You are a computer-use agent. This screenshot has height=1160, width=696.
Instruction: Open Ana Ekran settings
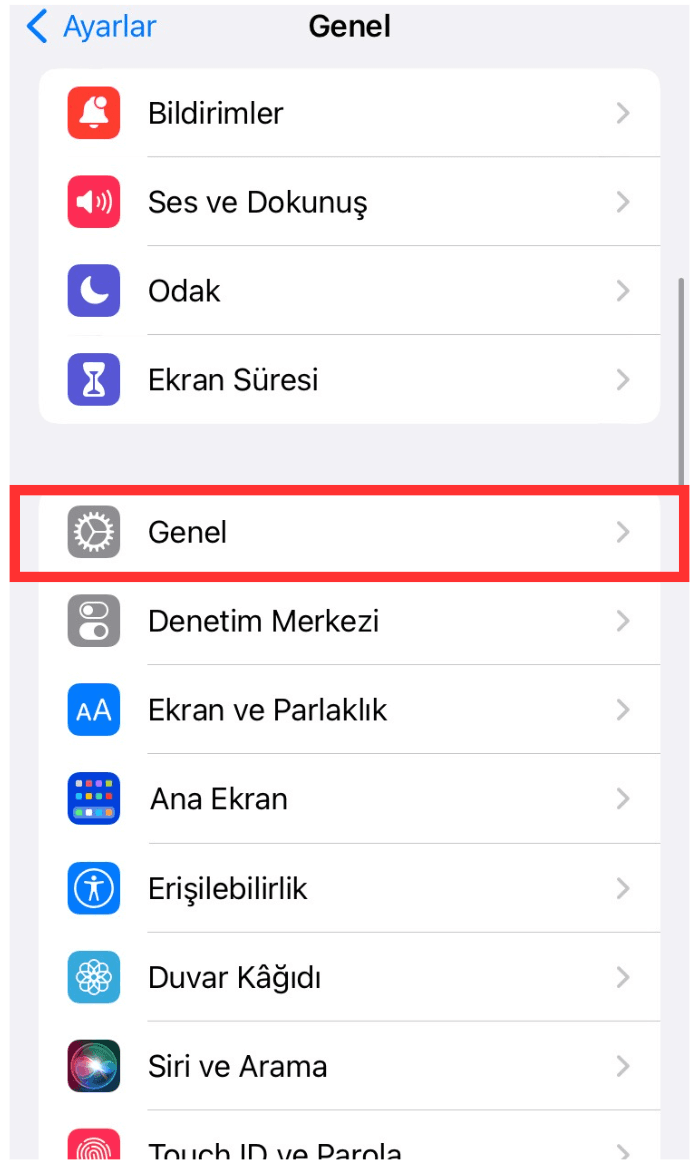349,799
